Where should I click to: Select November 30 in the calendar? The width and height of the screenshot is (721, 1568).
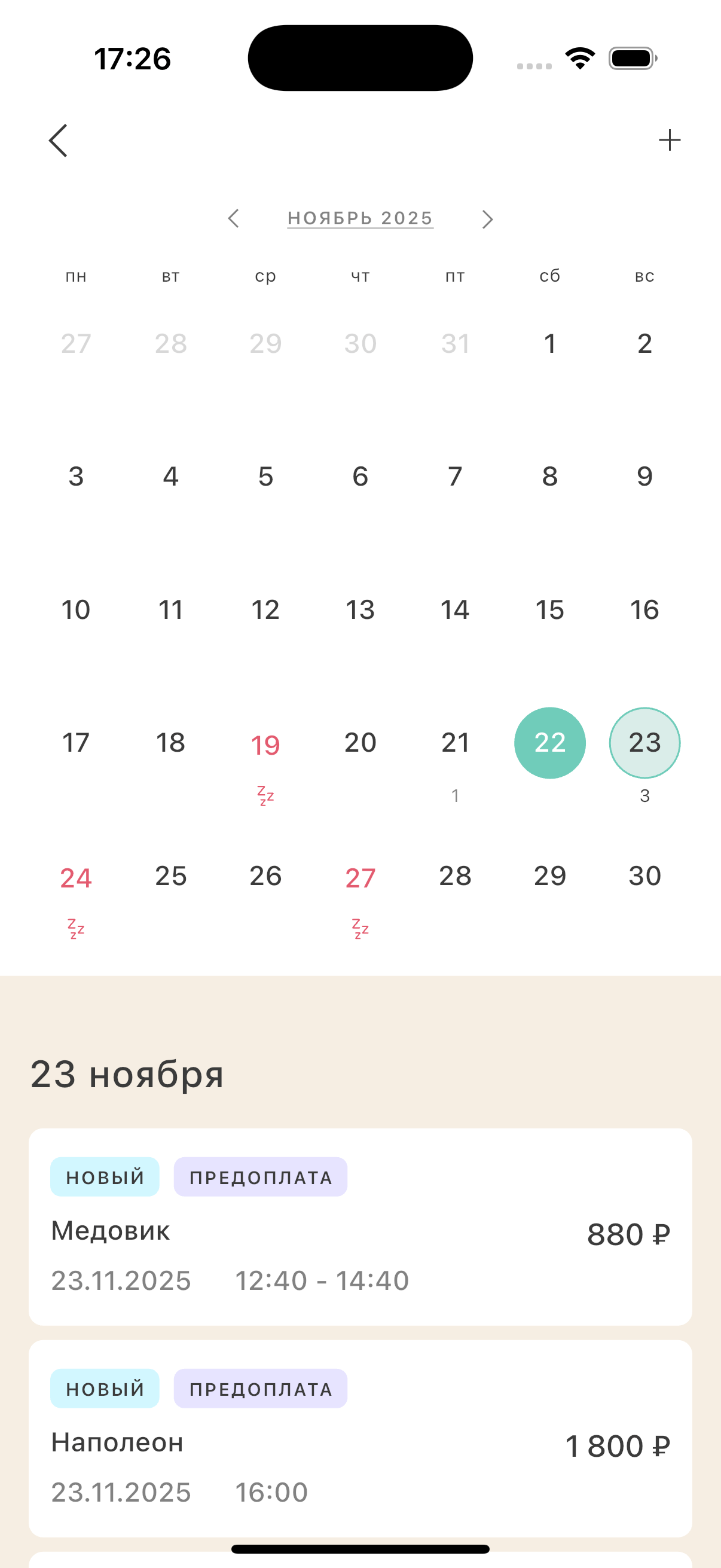click(644, 876)
